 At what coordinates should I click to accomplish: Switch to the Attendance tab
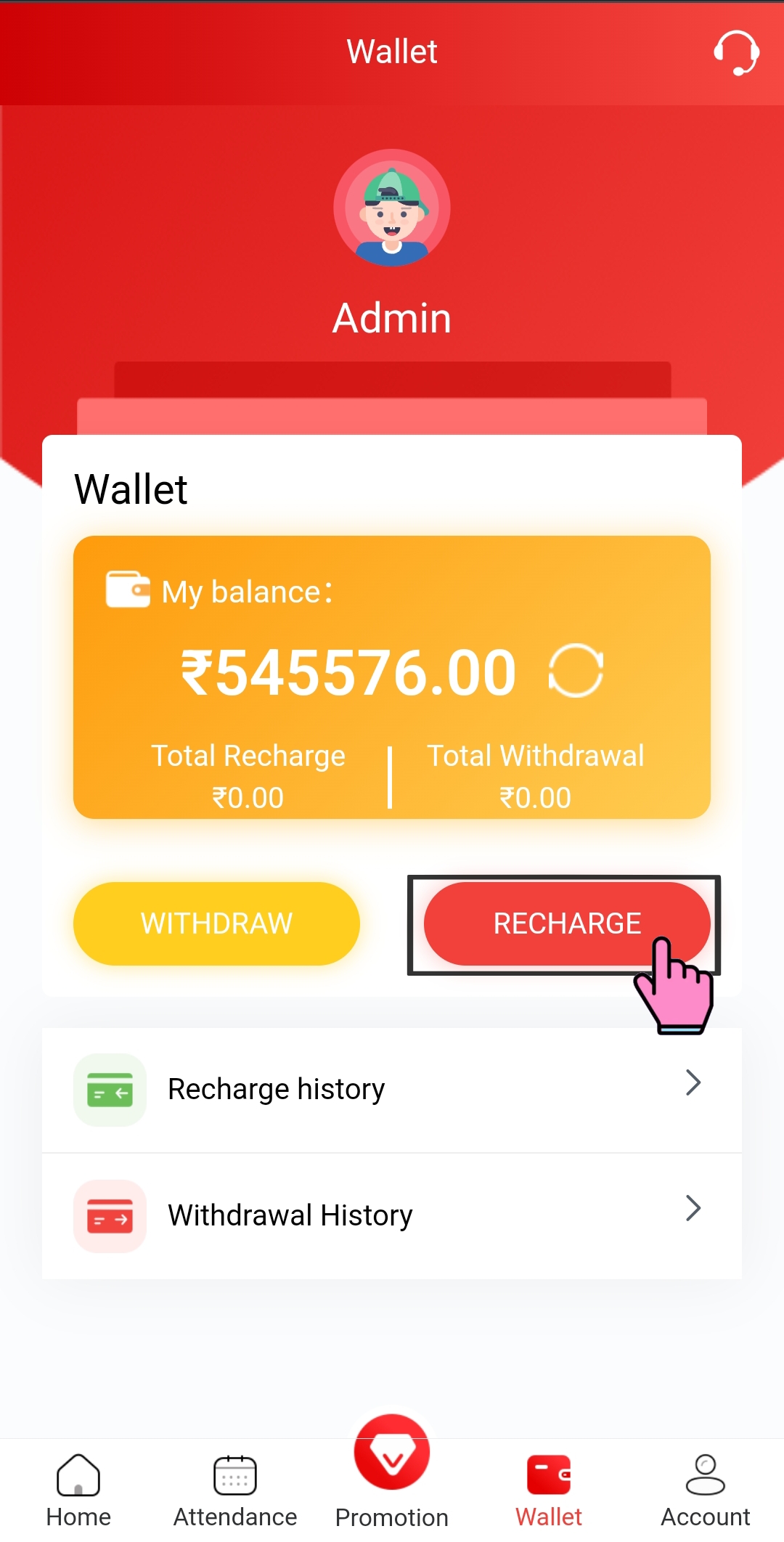(235, 1490)
